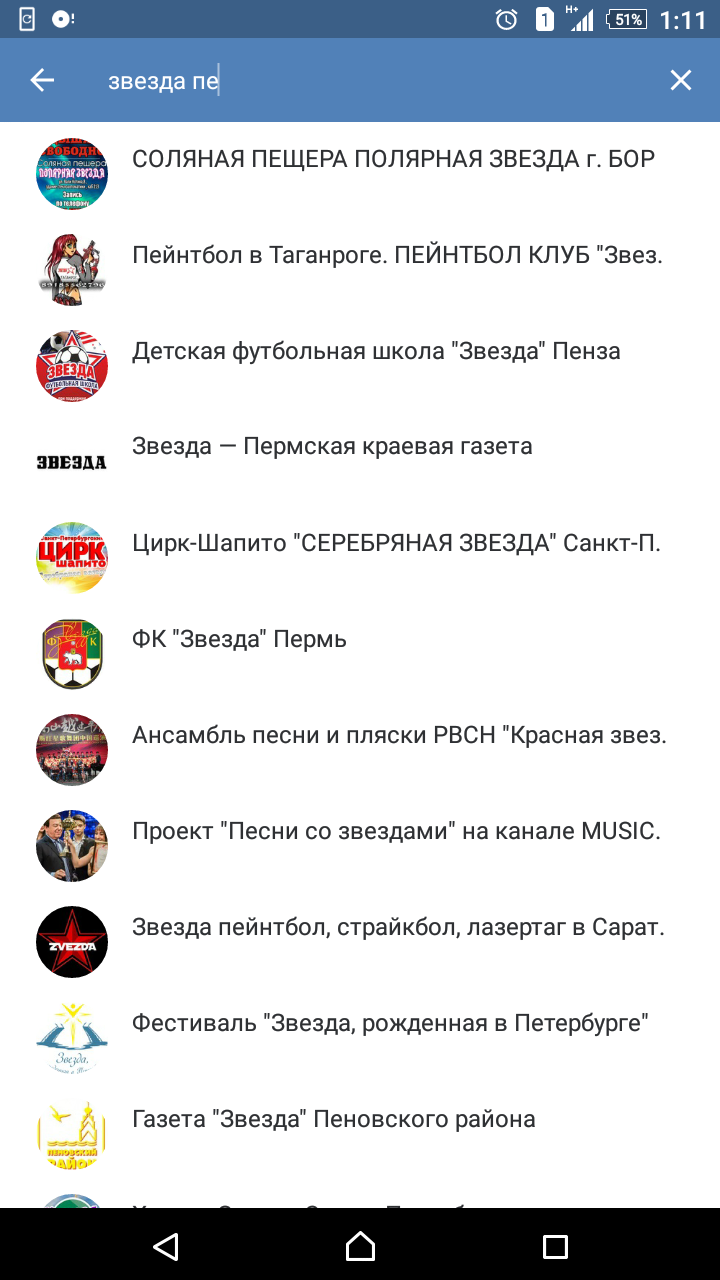Open 'СОЛЯНАЯ ПЕЩЕРА ПОЛЯРНАЯ ЗВЕЗДА г. БОР'
The image size is (720, 1280).
(393, 159)
